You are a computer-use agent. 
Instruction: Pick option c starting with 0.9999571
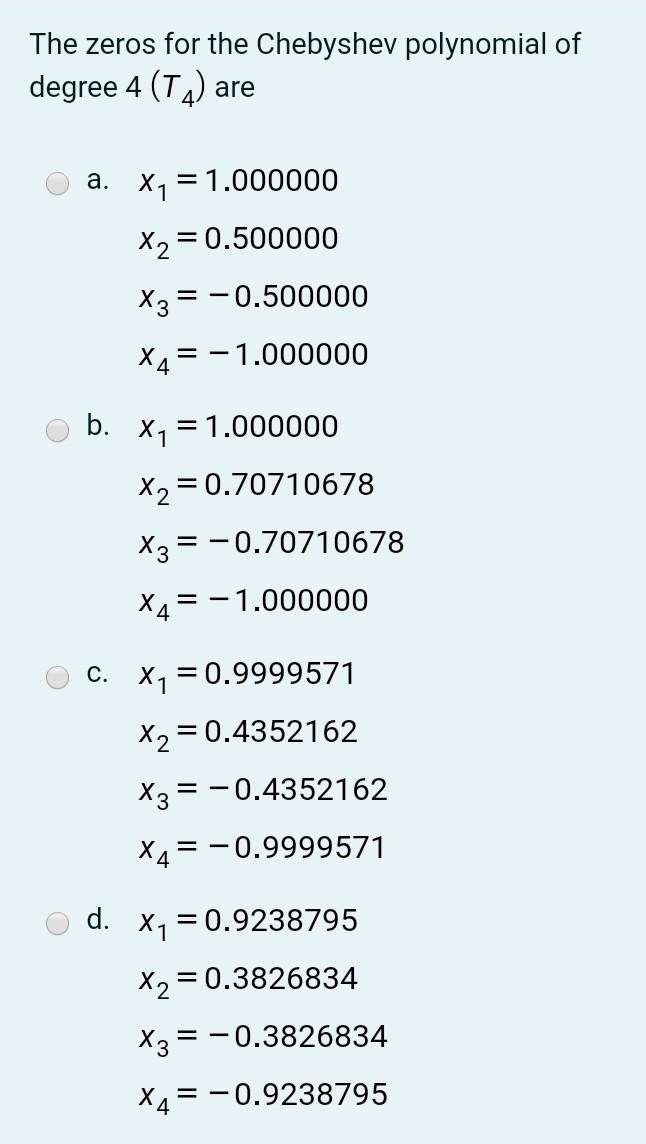click(x=58, y=677)
